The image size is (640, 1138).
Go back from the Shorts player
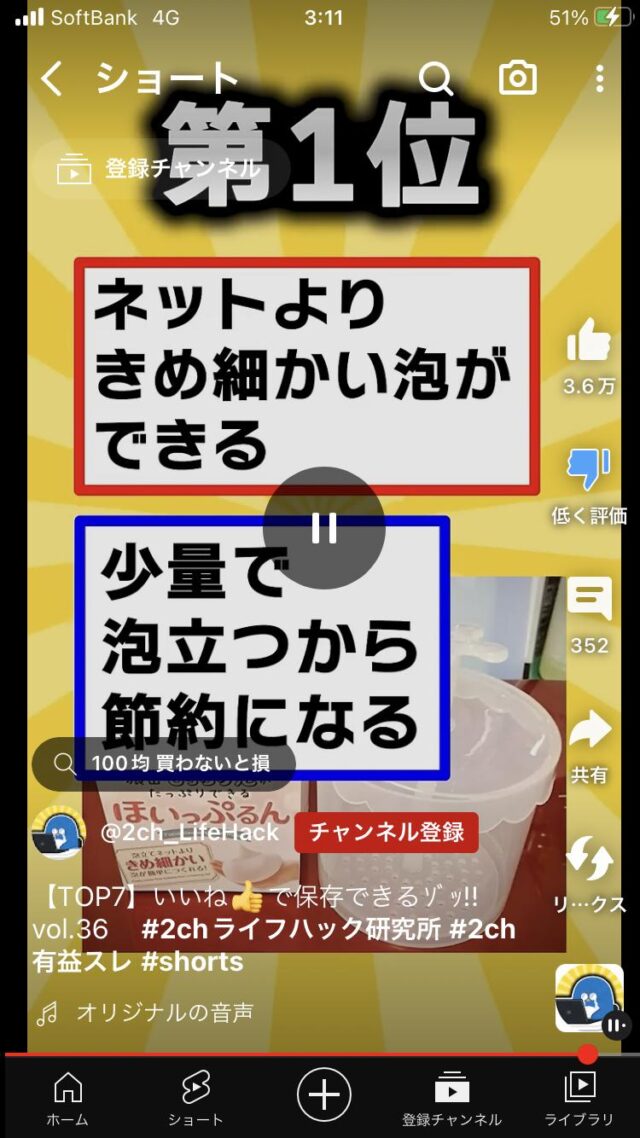click(52, 80)
